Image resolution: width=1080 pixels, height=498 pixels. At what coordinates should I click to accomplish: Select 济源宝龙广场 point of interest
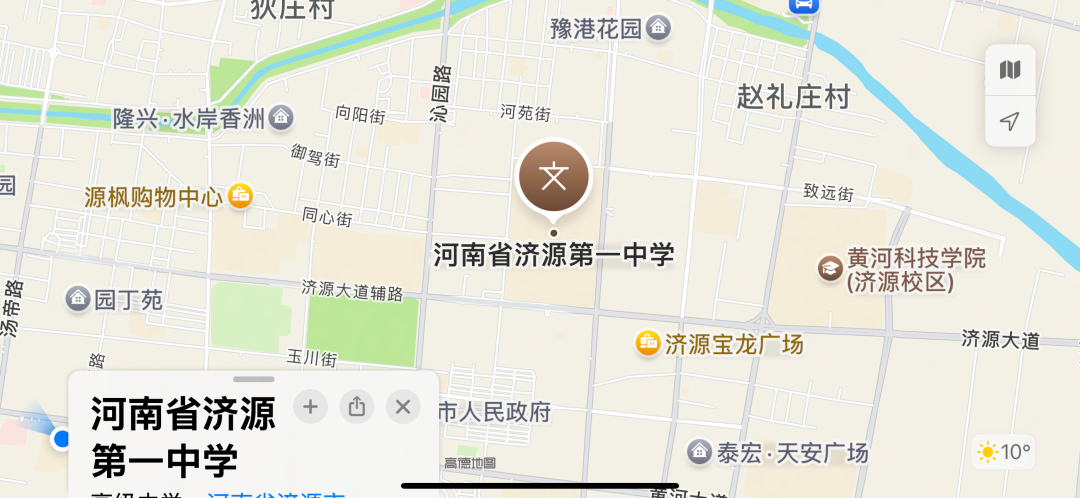(x=648, y=344)
